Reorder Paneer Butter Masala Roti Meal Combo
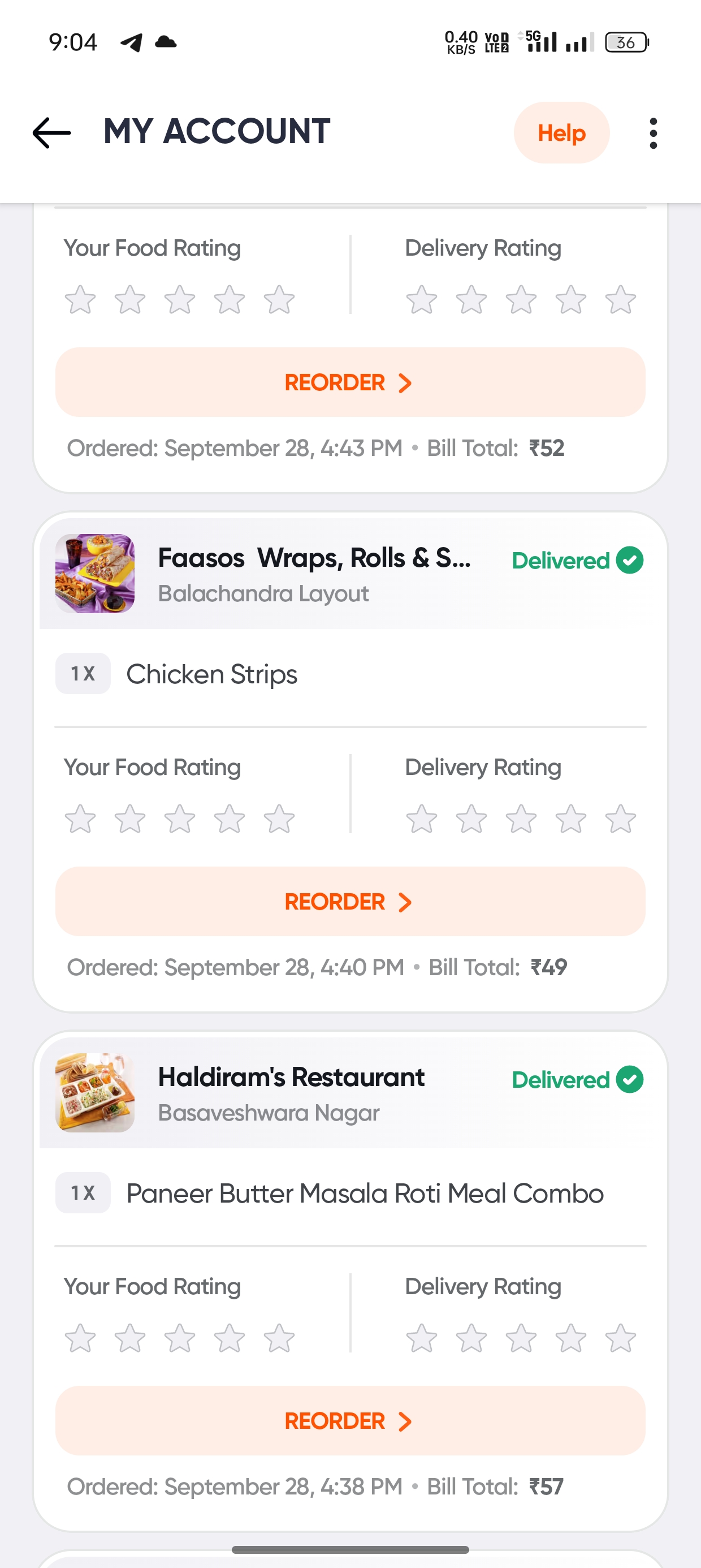Viewport: 701px width, 1568px height. 350,1421
